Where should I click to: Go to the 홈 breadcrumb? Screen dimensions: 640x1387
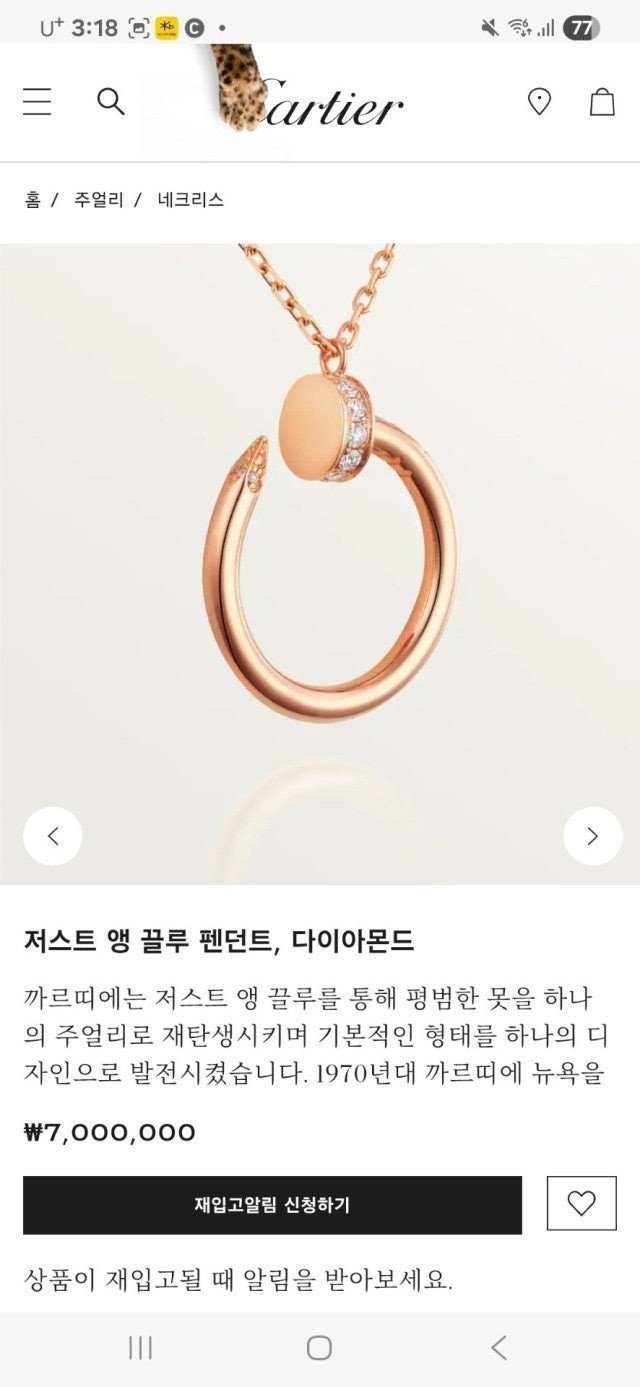(33, 200)
